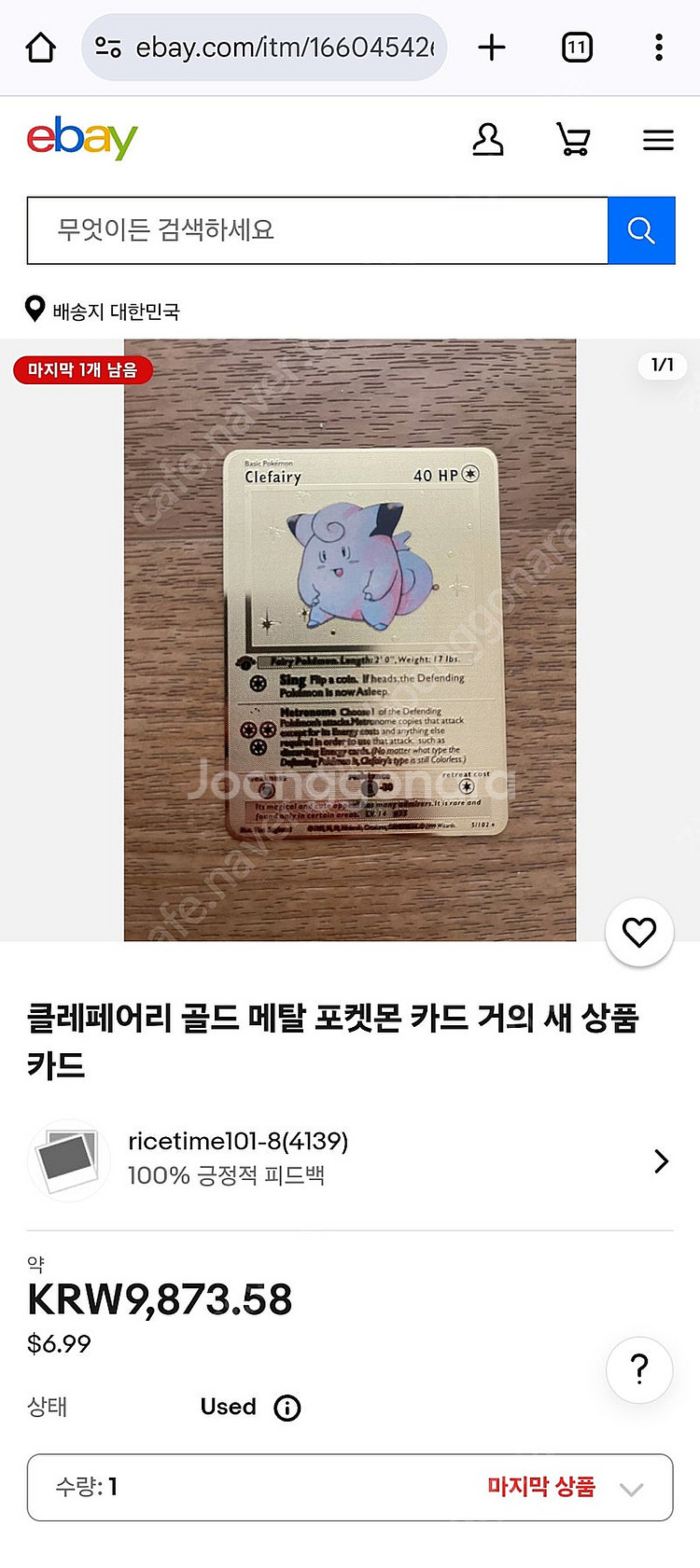Tap the ebay.com address bar
The height and width of the screenshot is (1568, 700).
[x=264, y=48]
